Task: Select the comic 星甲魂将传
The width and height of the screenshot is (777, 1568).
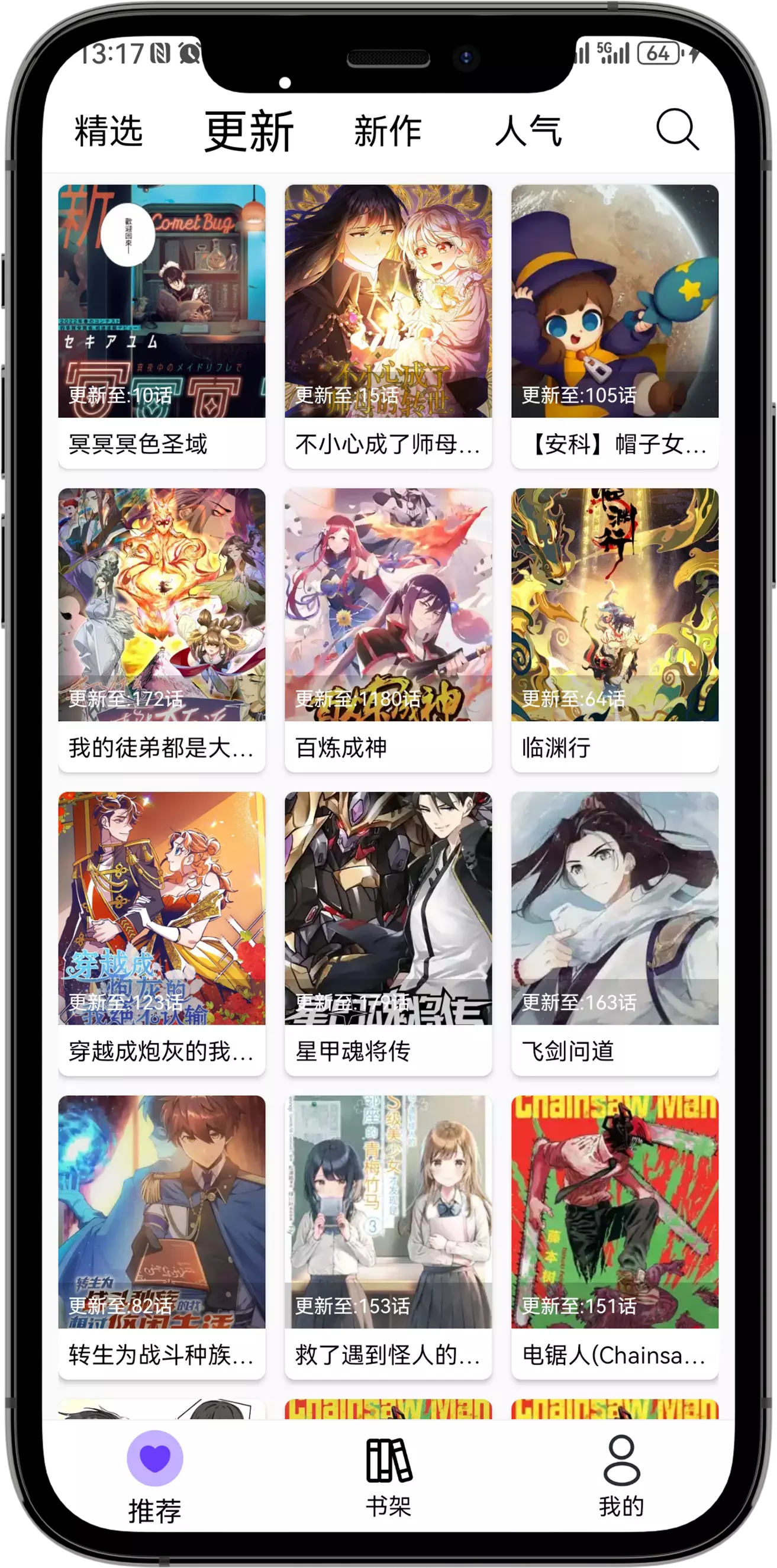Action: (x=388, y=934)
